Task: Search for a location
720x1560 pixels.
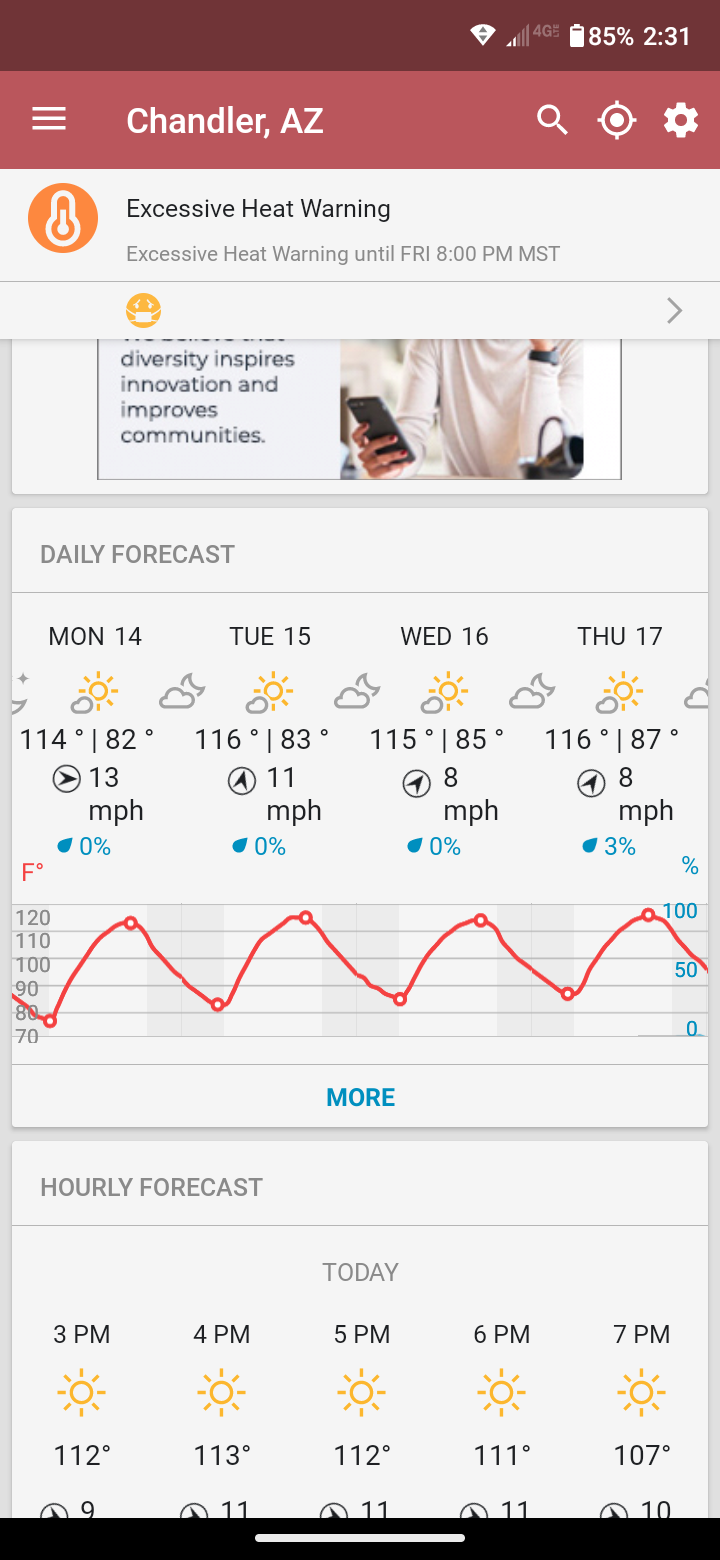Action: (552, 120)
